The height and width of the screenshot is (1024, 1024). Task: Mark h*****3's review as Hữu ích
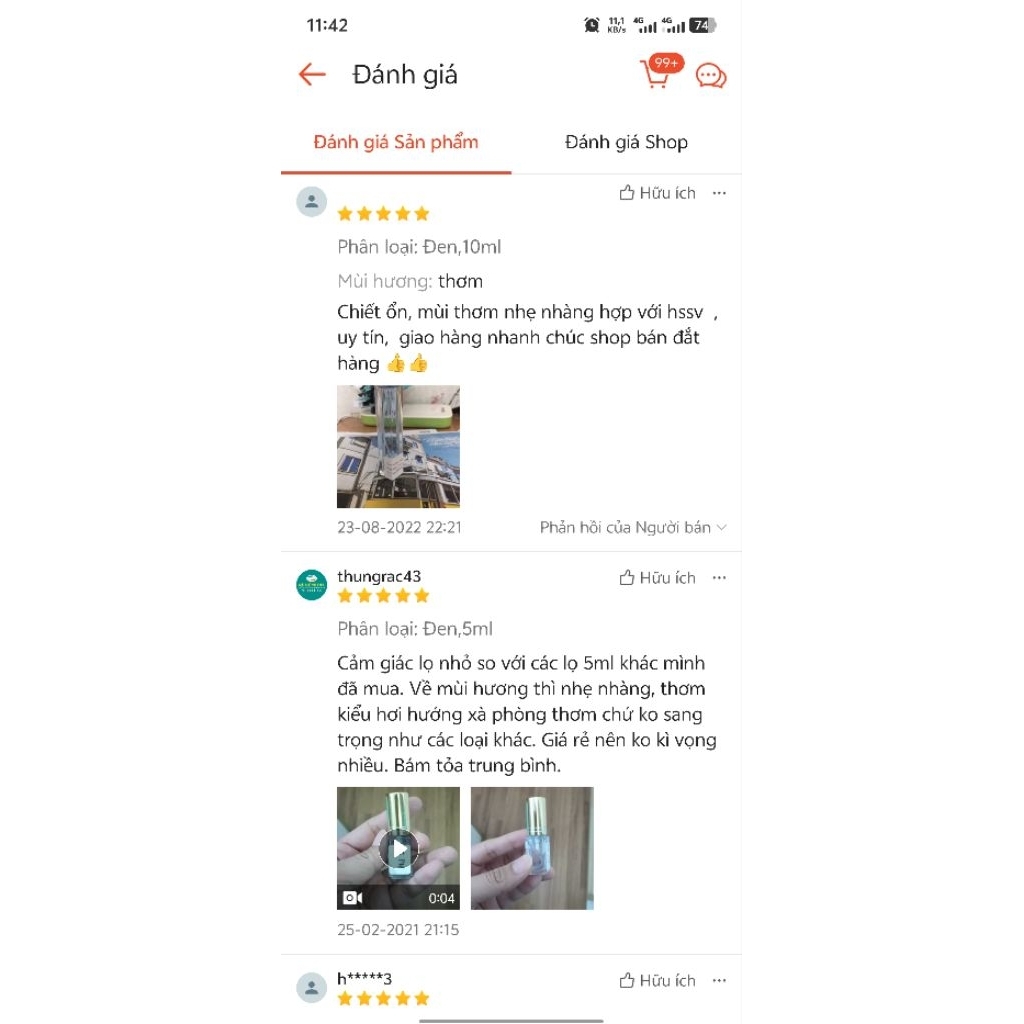click(x=657, y=981)
